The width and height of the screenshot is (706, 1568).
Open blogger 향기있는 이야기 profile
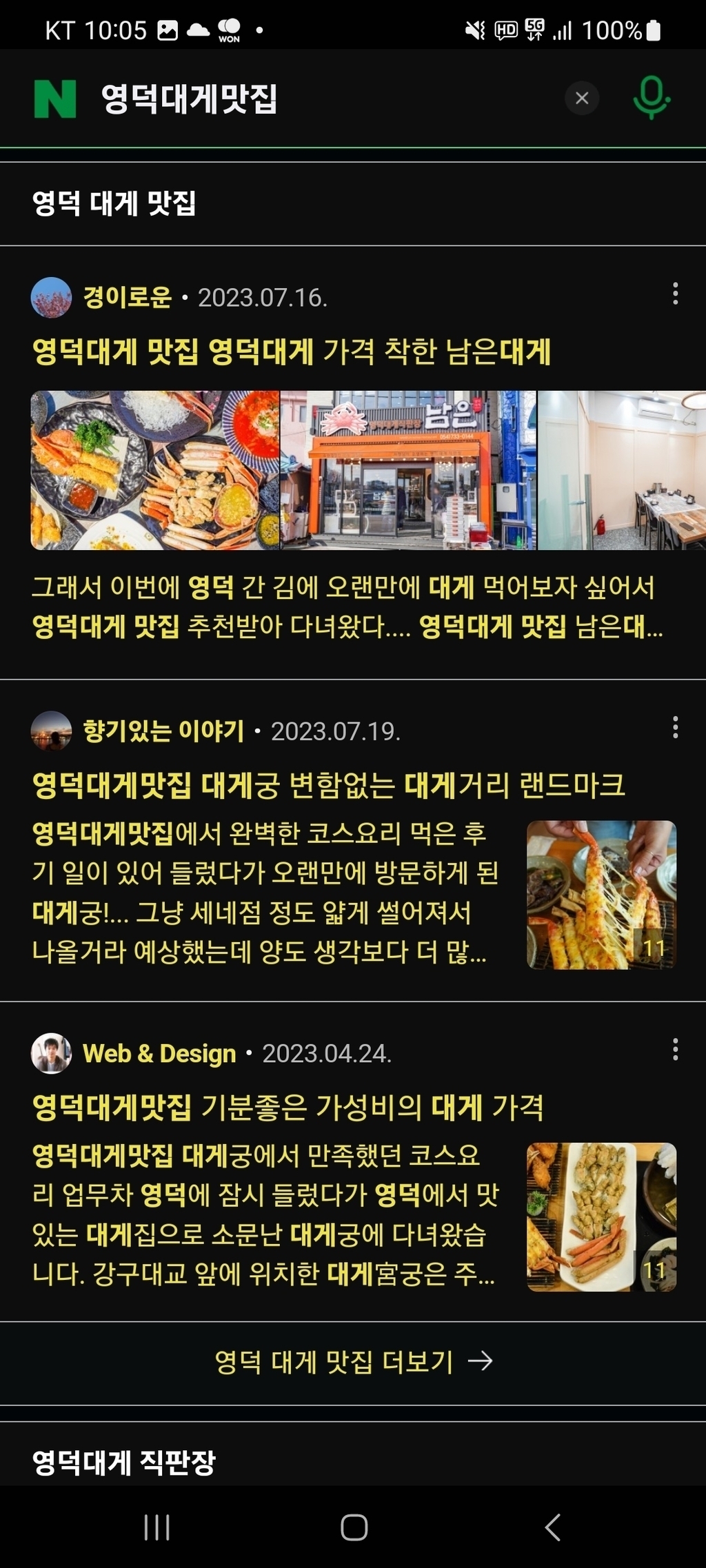[x=163, y=731]
